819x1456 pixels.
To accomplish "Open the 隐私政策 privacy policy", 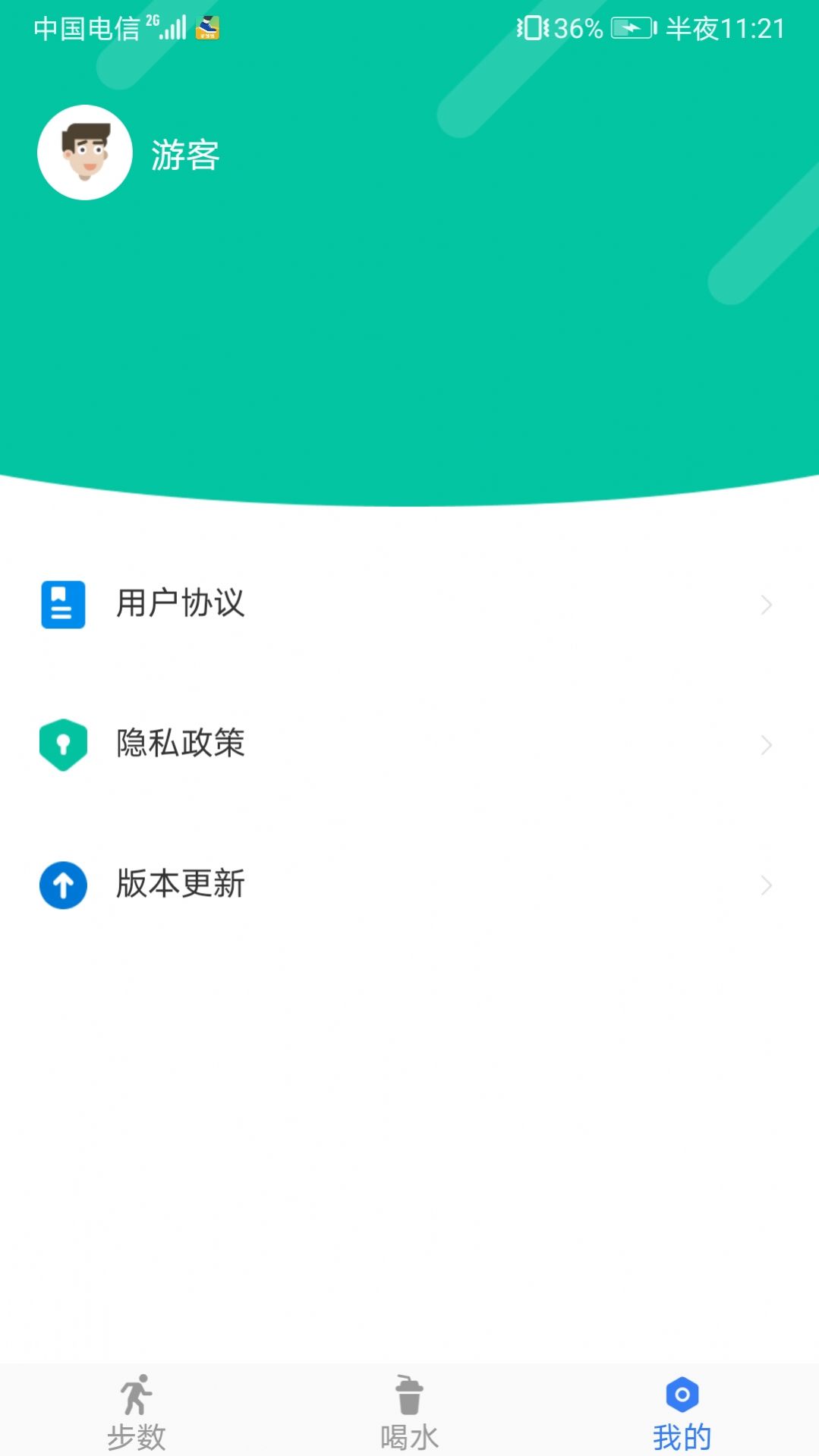I will [180, 744].
